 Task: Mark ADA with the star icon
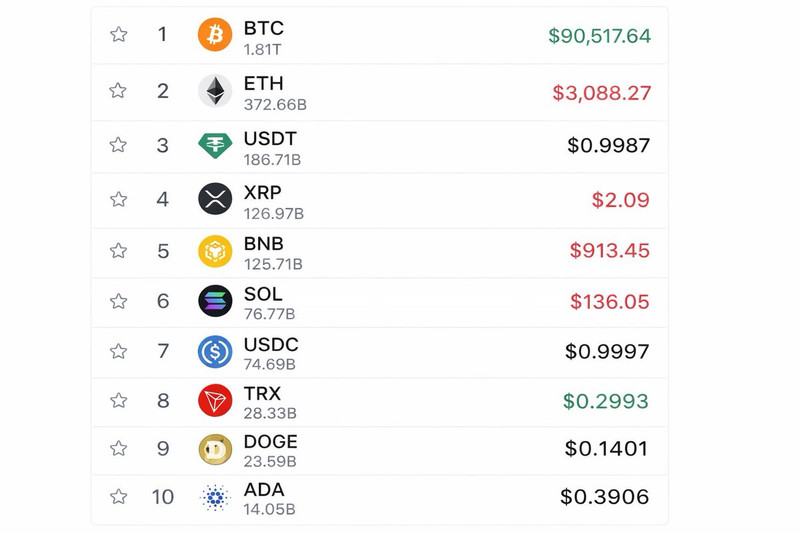coord(118,496)
